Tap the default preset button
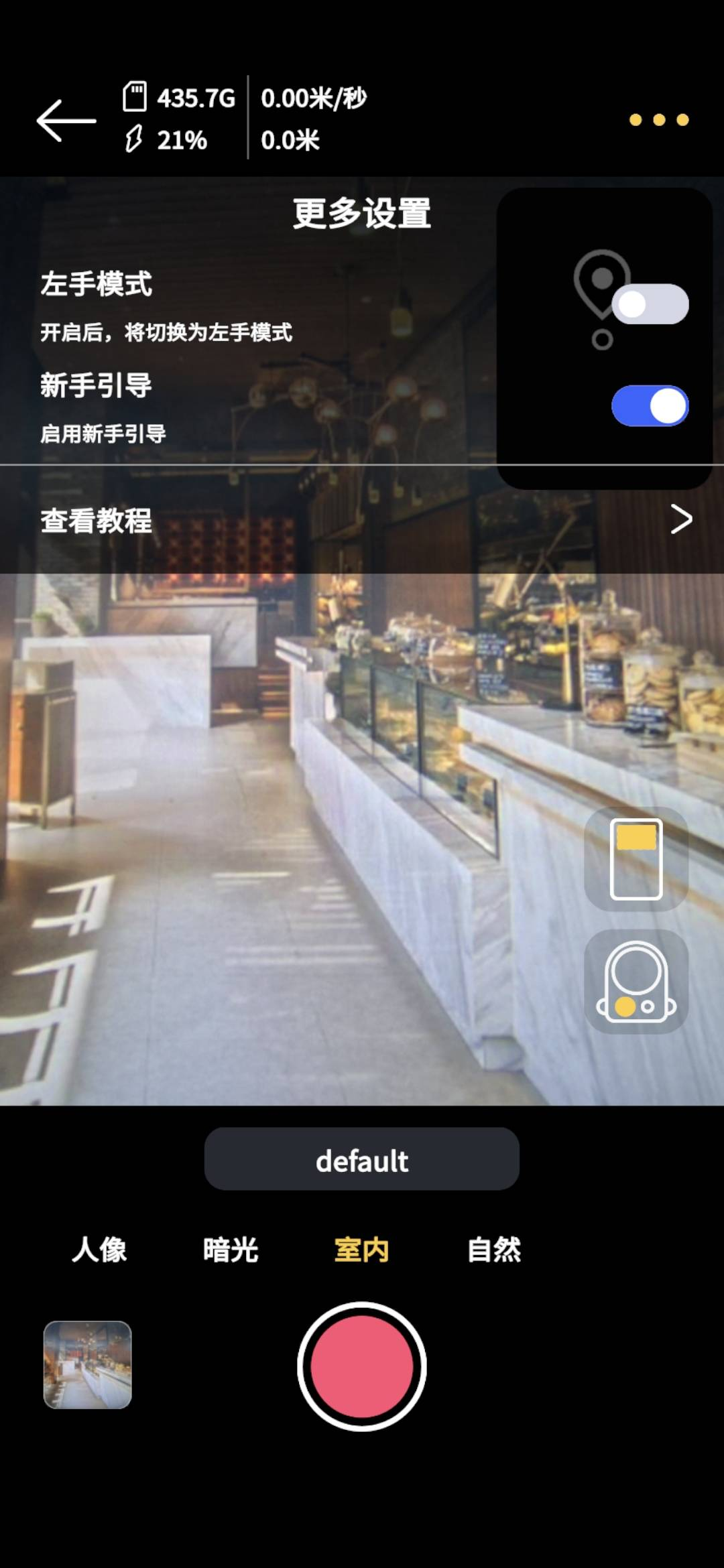Image resolution: width=724 pixels, height=1568 pixels. pyautogui.click(x=362, y=1159)
